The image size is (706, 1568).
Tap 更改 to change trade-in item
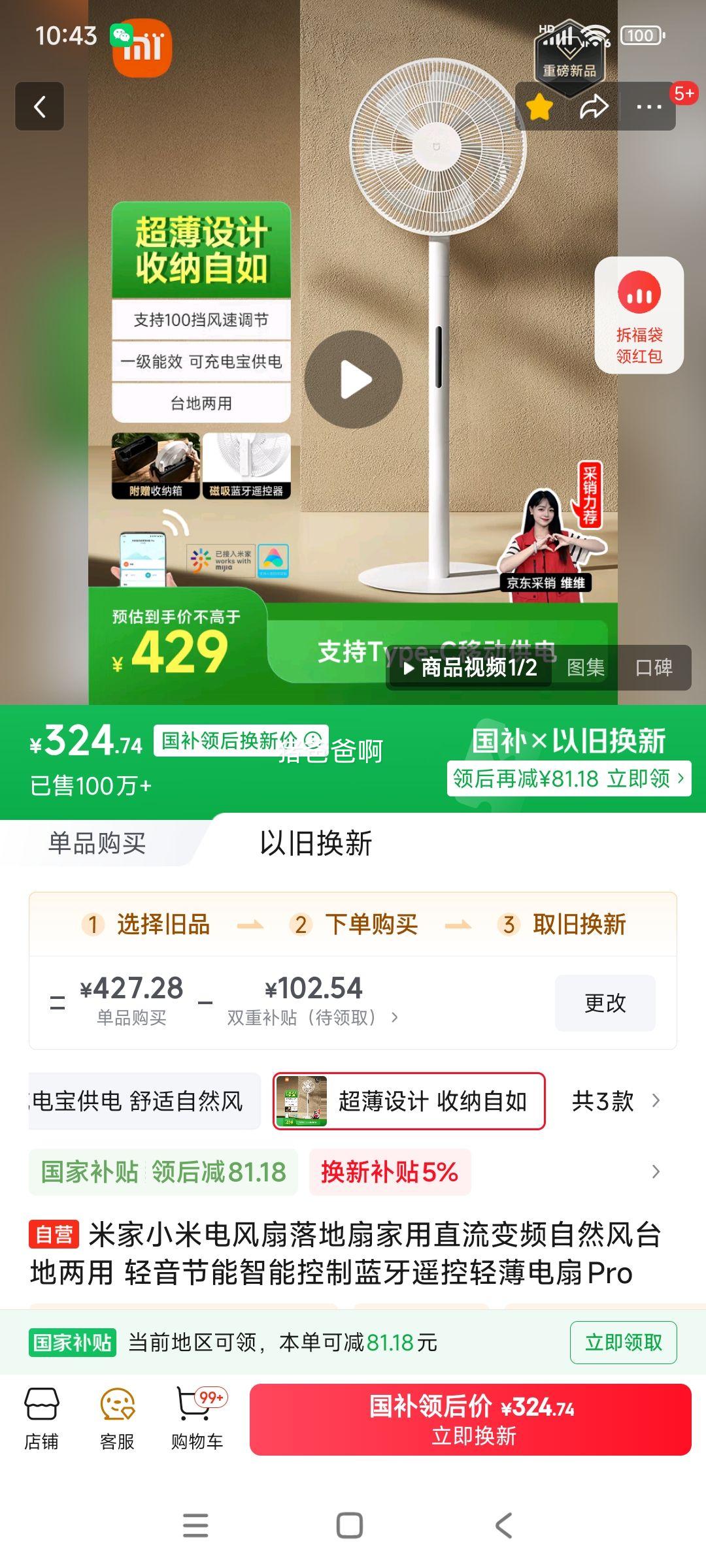(x=605, y=1003)
